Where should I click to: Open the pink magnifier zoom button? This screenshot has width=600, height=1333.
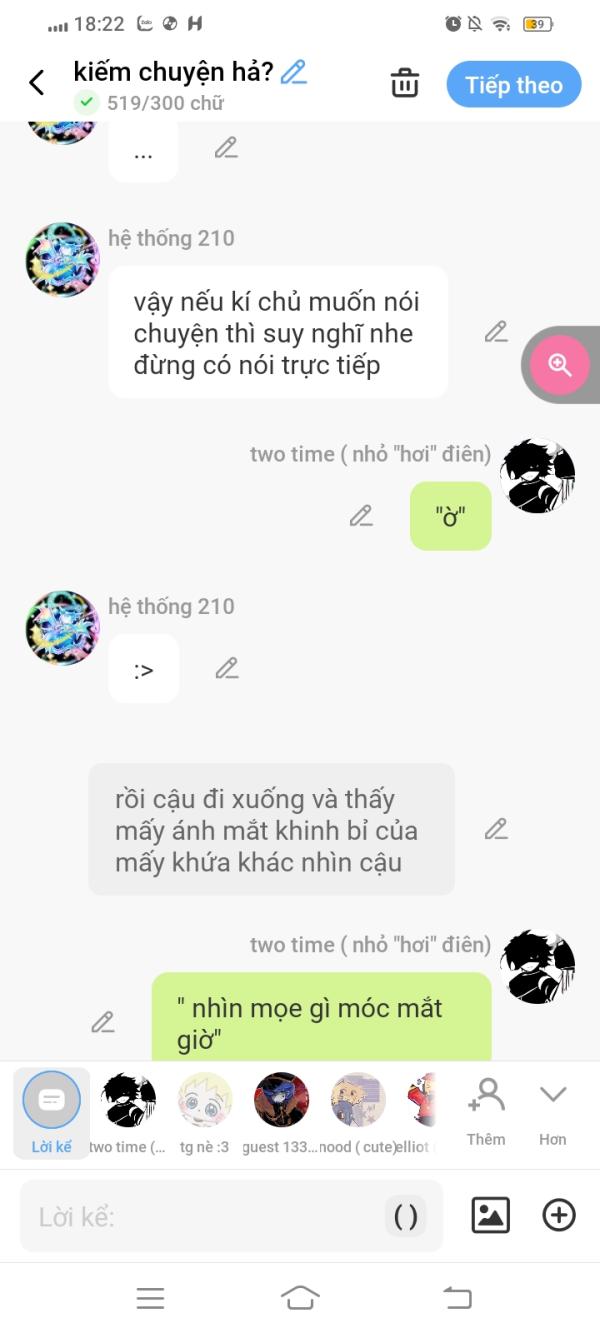click(560, 365)
